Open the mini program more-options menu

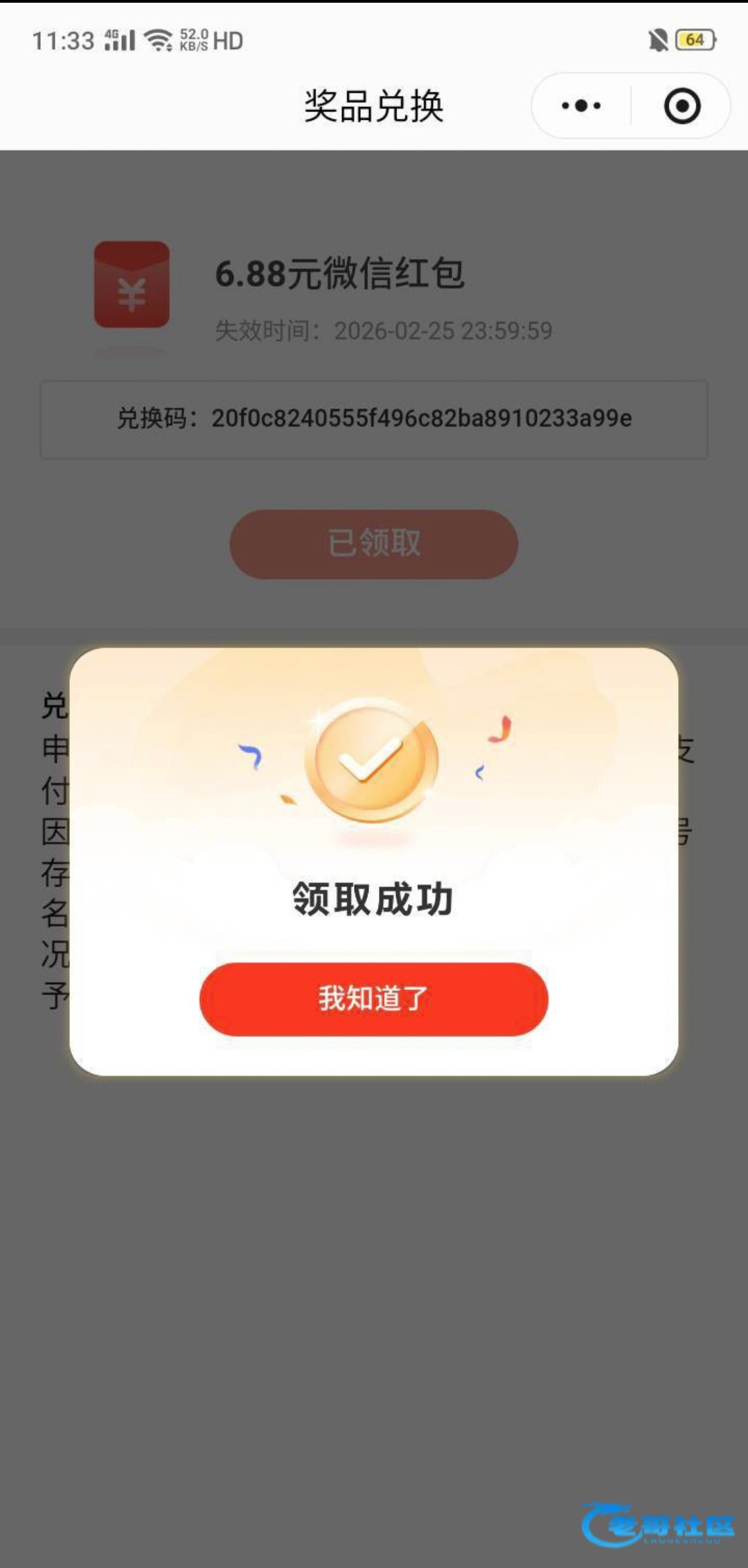pos(581,106)
